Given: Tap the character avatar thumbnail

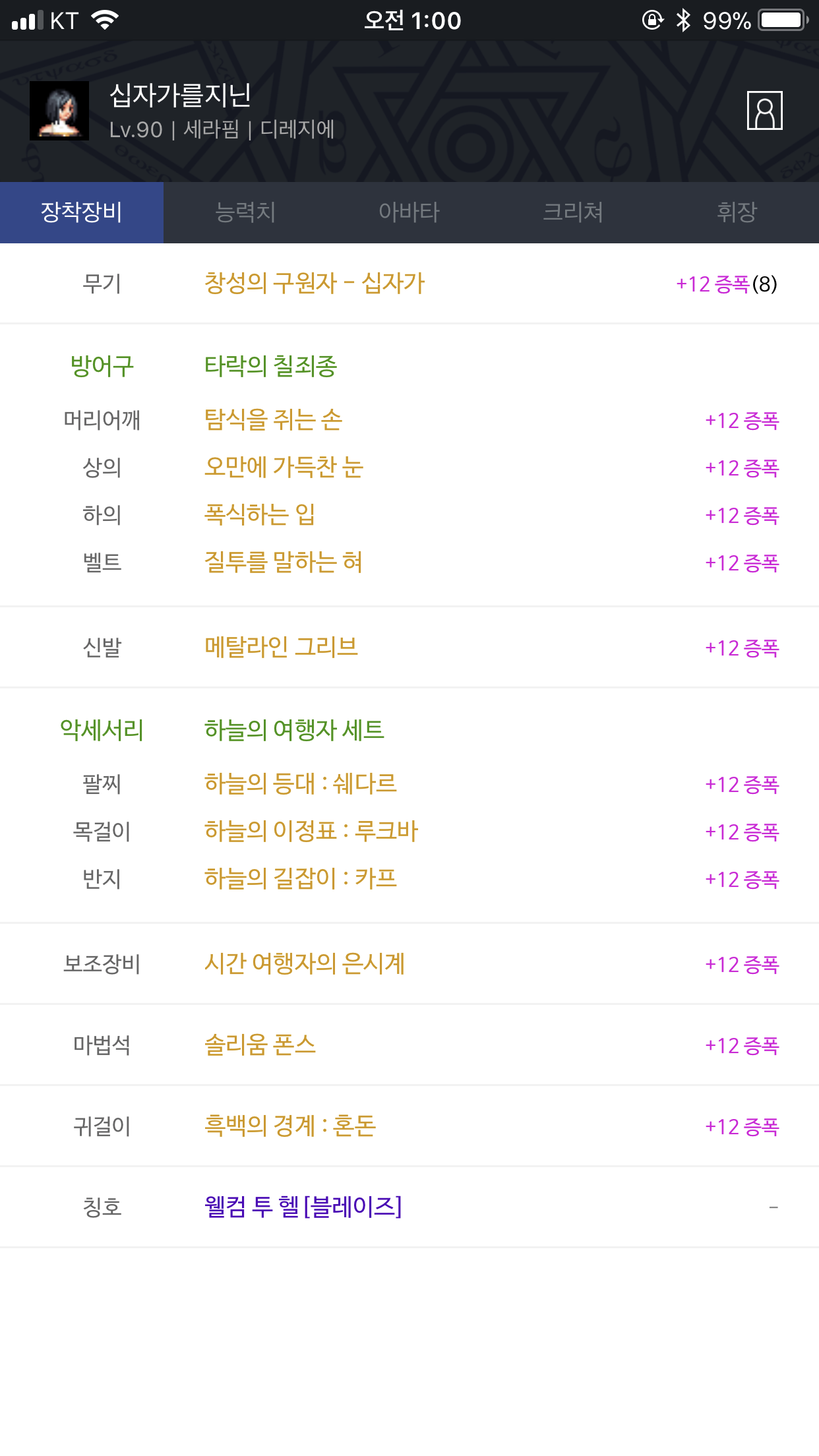Looking at the screenshot, I should [x=59, y=111].
